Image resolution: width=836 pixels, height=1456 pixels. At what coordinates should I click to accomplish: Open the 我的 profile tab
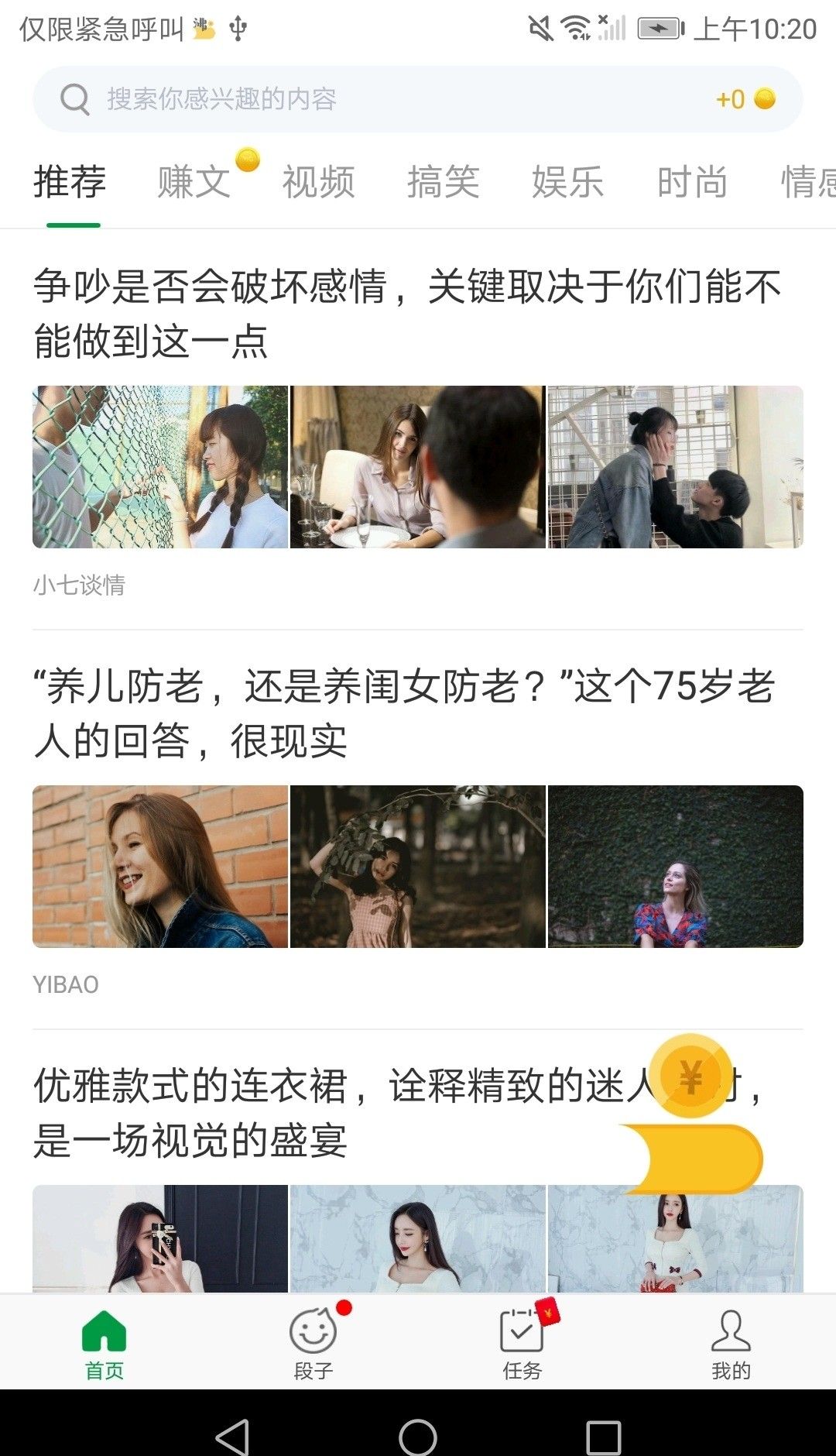pos(731,1344)
